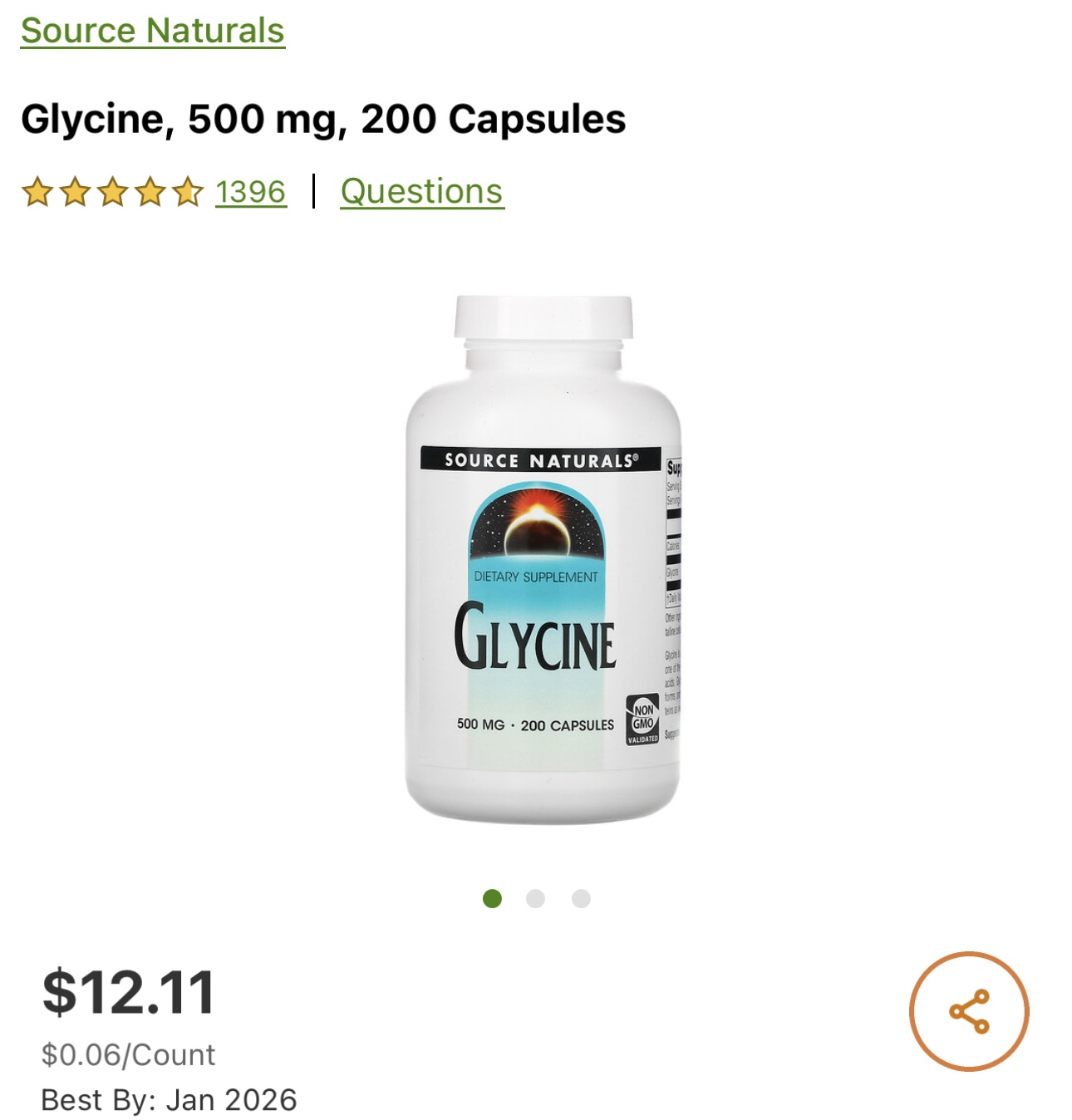Share this Glycine product
This screenshot has height=1120, width=1072.
(x=969, y=1011)
